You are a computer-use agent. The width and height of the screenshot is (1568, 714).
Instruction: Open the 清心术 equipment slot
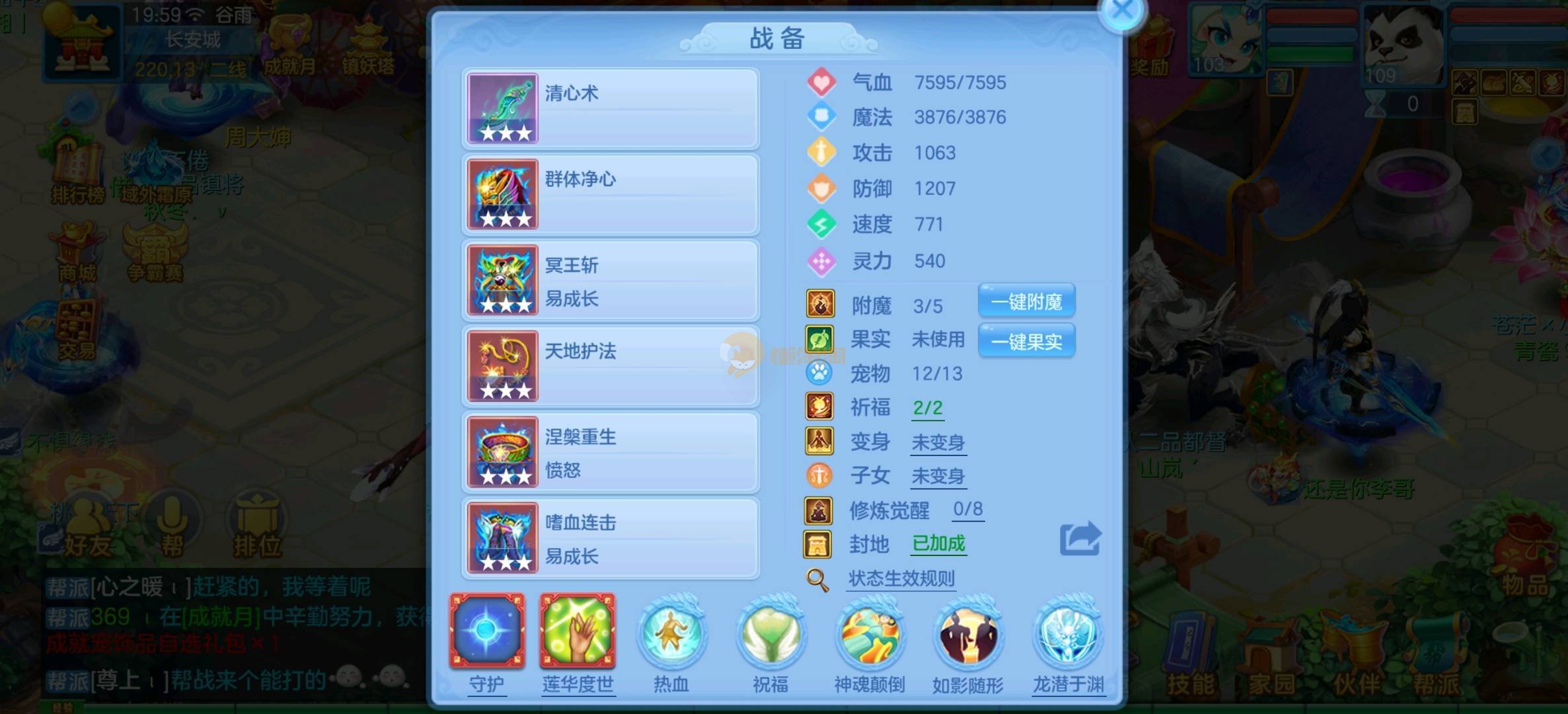[611, 108]
